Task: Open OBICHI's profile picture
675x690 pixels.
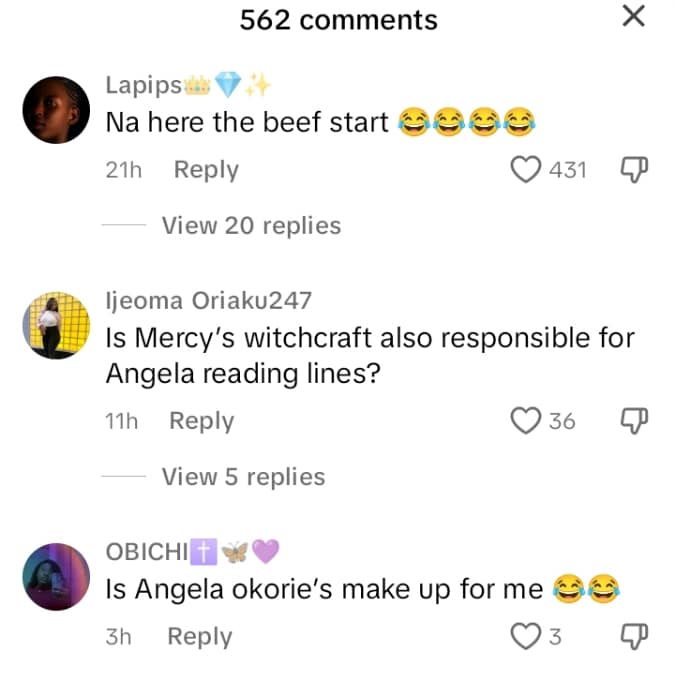Action: (x=56, y=577)
